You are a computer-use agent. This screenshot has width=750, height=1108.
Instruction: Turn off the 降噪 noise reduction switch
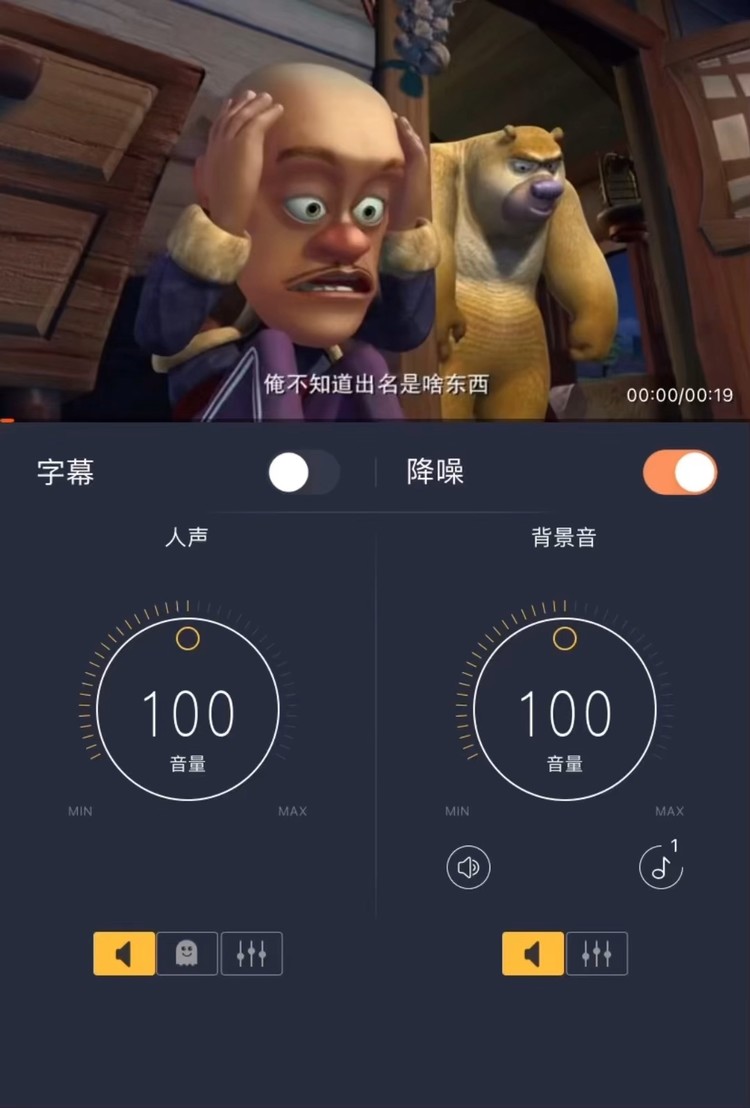pyautogui.click(x=680, y=472)
